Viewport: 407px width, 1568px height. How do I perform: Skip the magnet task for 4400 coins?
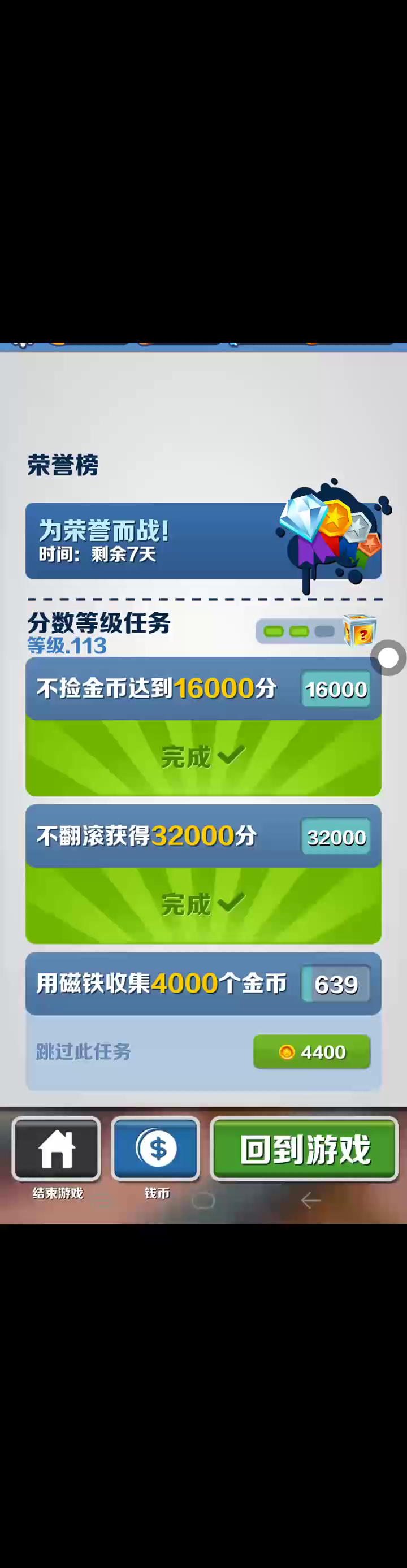click(x=311, y=1051)
